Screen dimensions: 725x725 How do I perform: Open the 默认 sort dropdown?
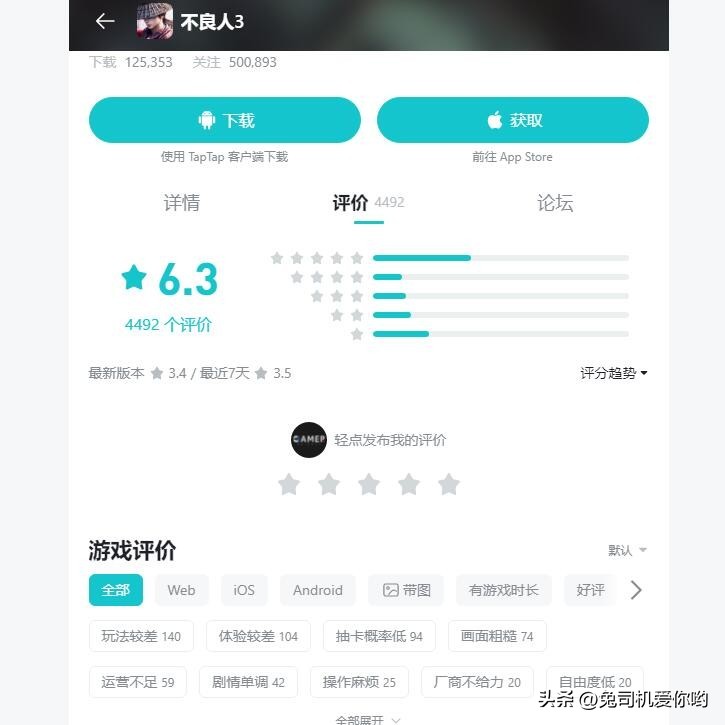click(627, 550)
